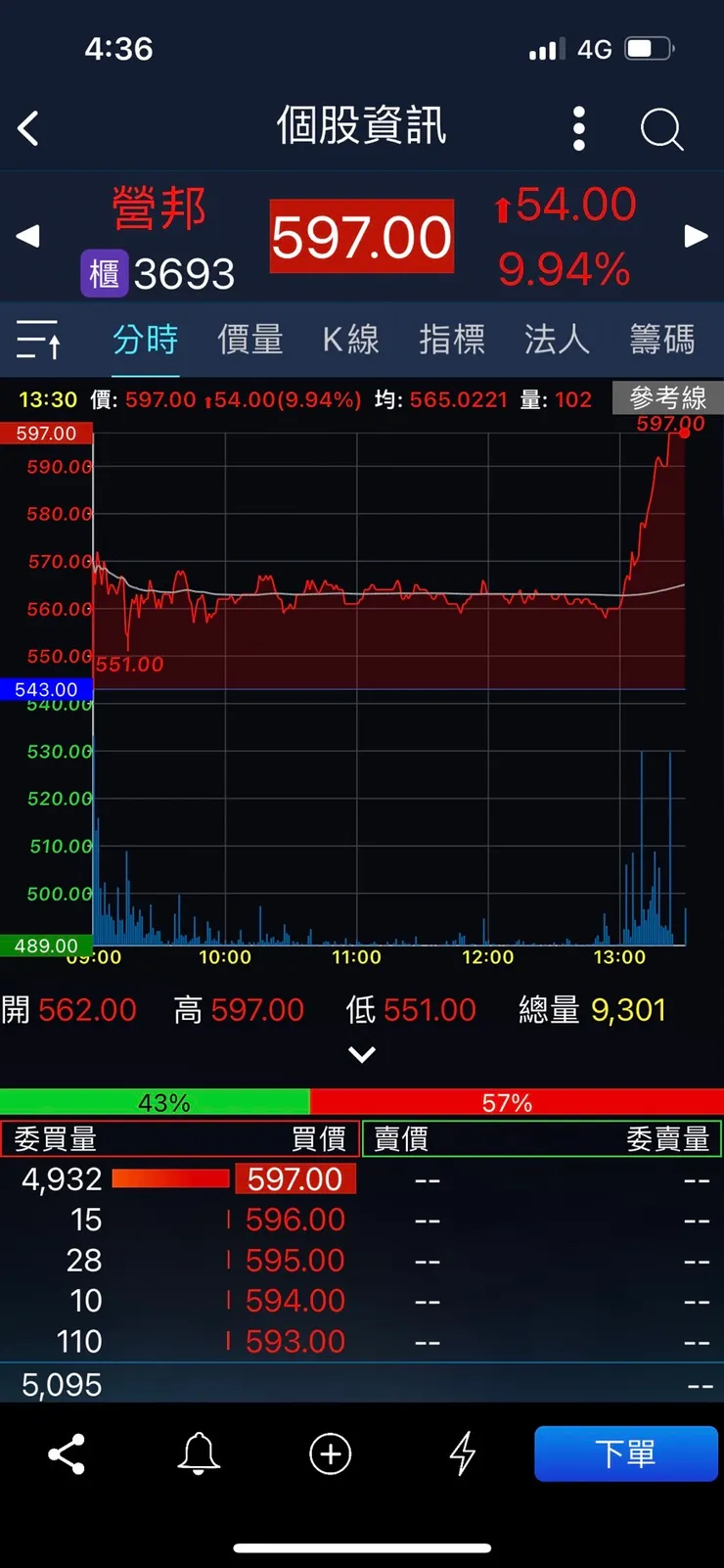Select the 法人 institutional data view

(x=557, y=339)
